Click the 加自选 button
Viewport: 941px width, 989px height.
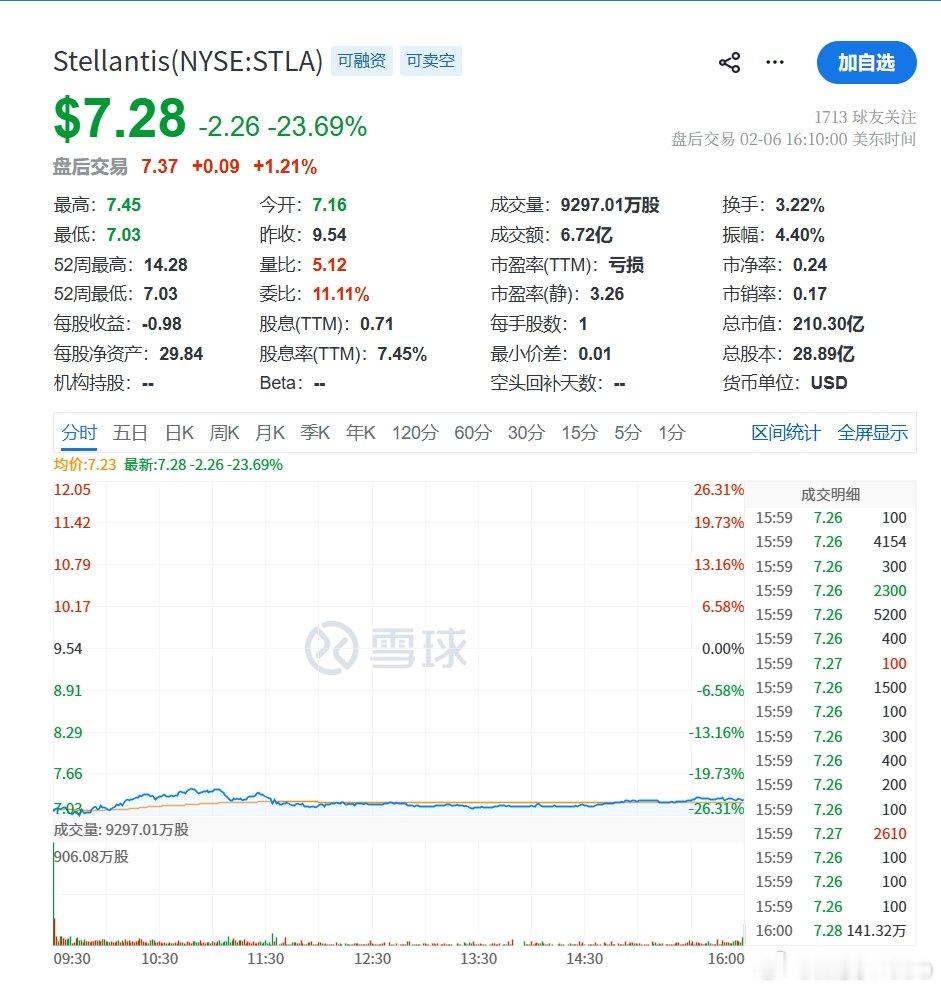click(x=866, y=62)
